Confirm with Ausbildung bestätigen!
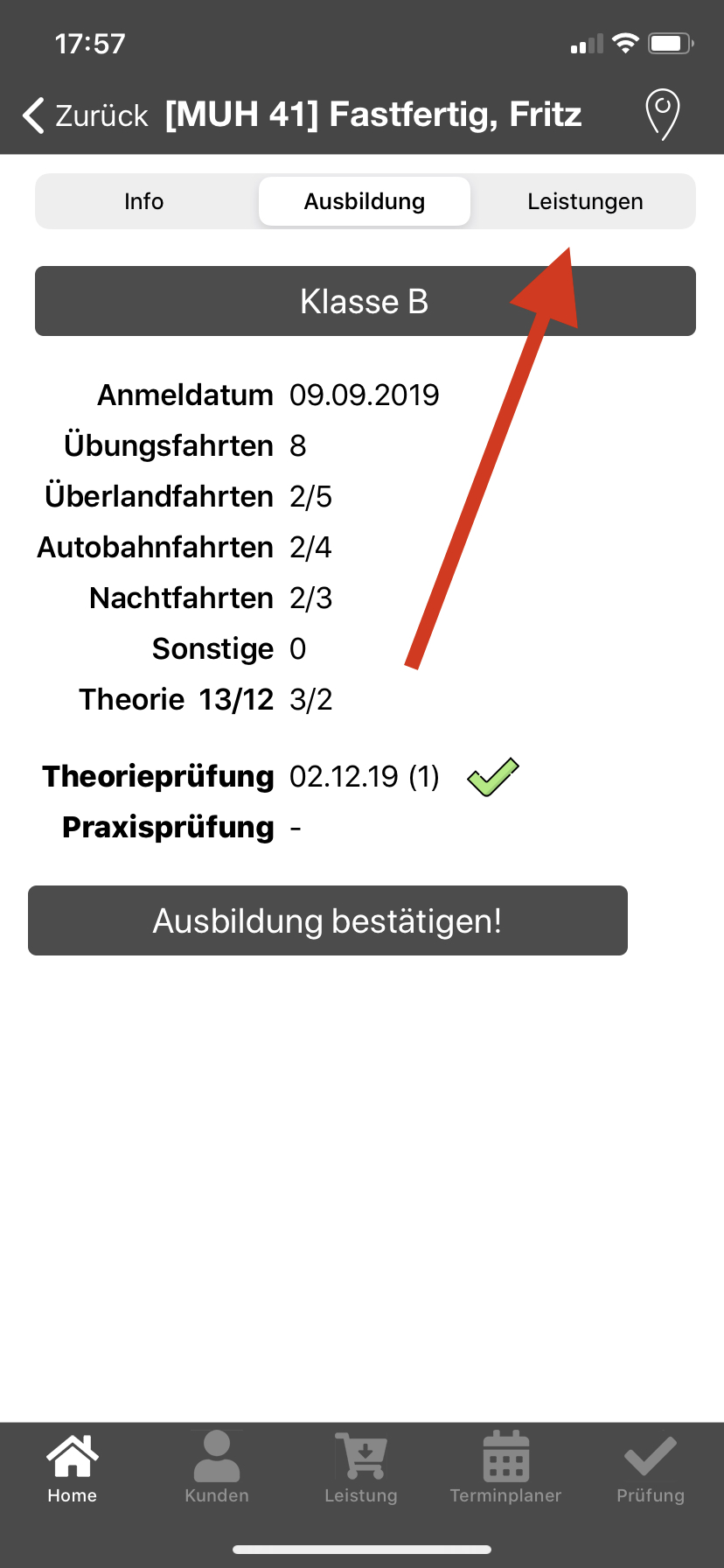The width and height of the screenshot is (724, 1568). (328, 920)
